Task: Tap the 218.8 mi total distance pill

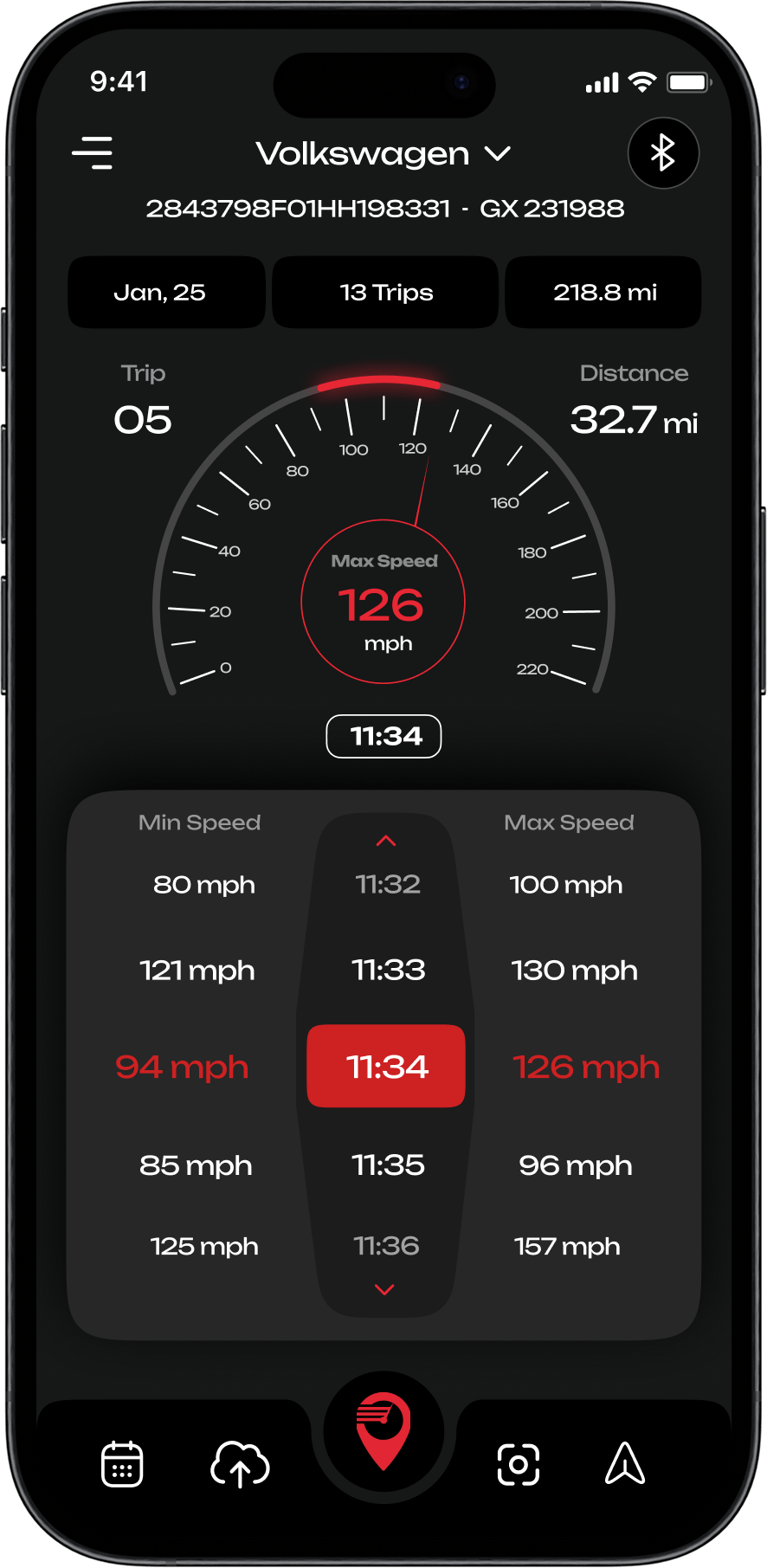Action: coord(603,292)
